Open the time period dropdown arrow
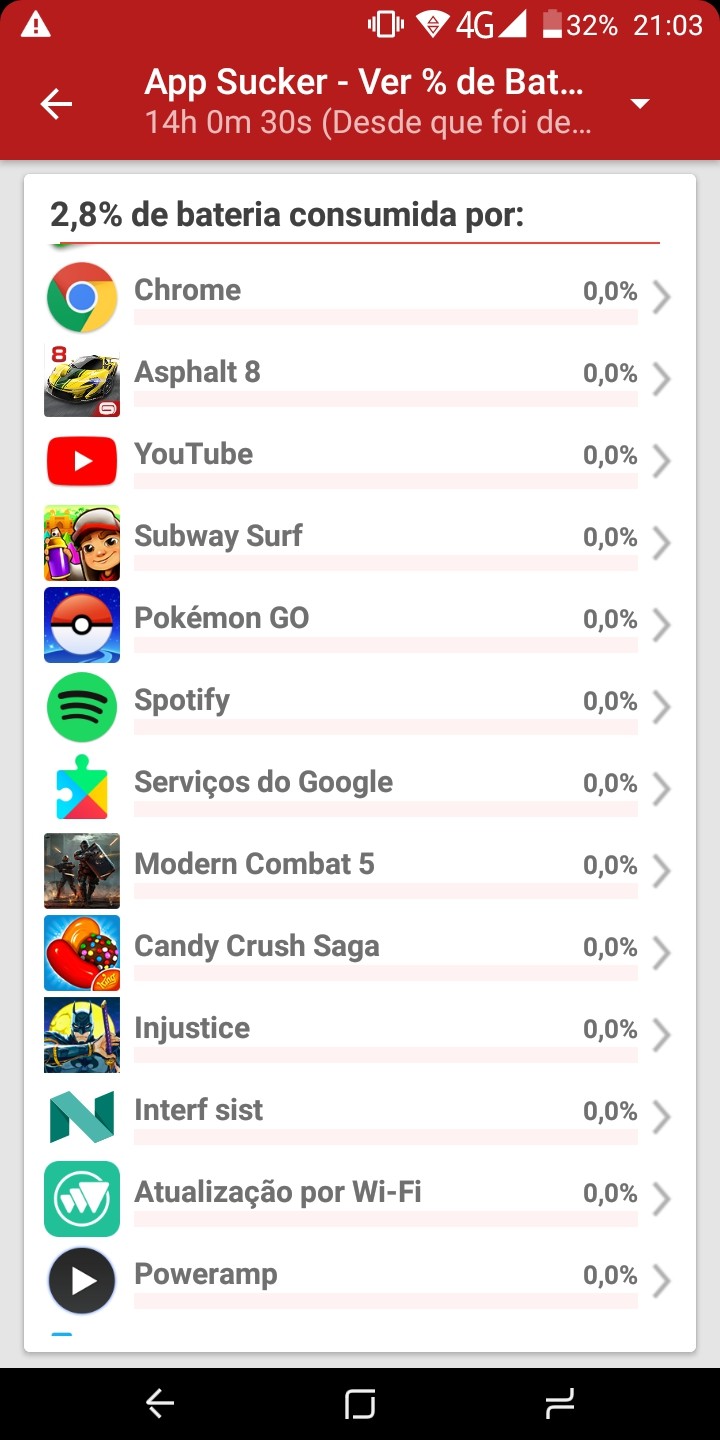Screen dimensions: 720x1440 click(641, 104)
